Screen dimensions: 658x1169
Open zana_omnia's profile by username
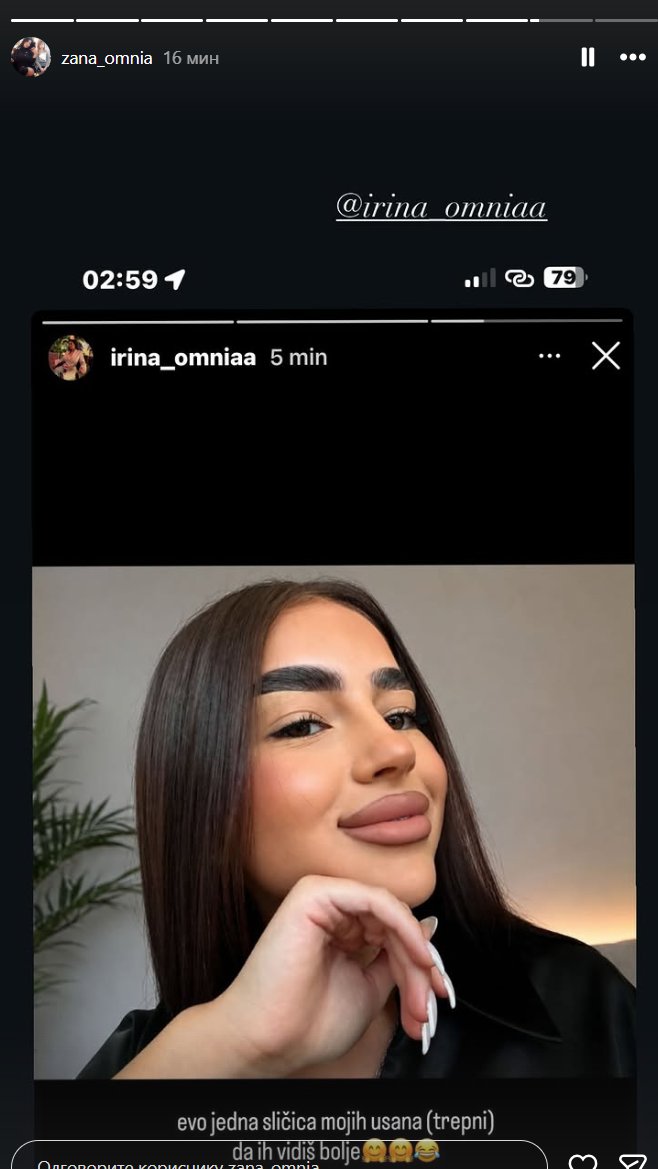tap(107, 58)
